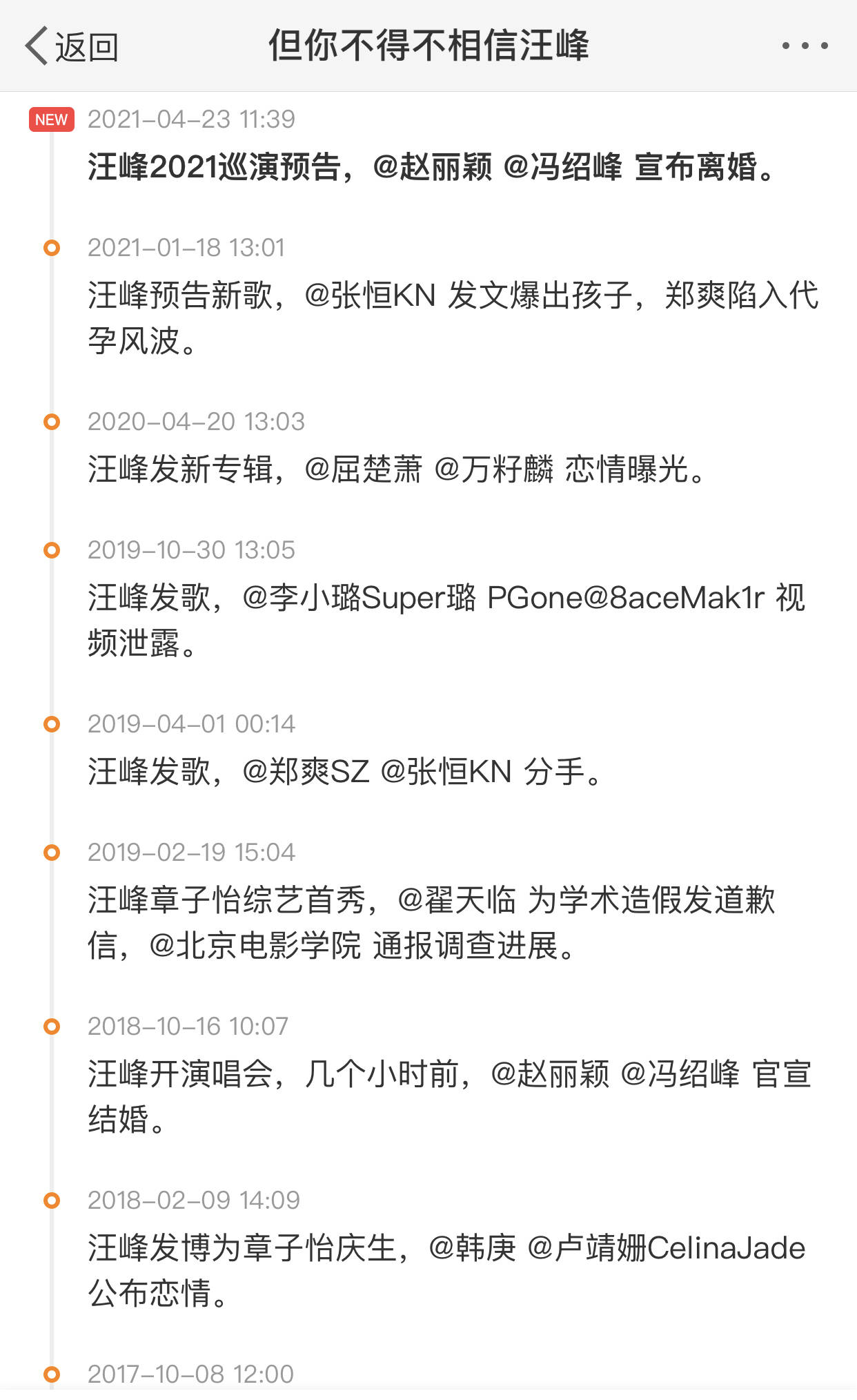Open the 2019-02-19 entry about 翟天临 道歉信

point(431,922)
